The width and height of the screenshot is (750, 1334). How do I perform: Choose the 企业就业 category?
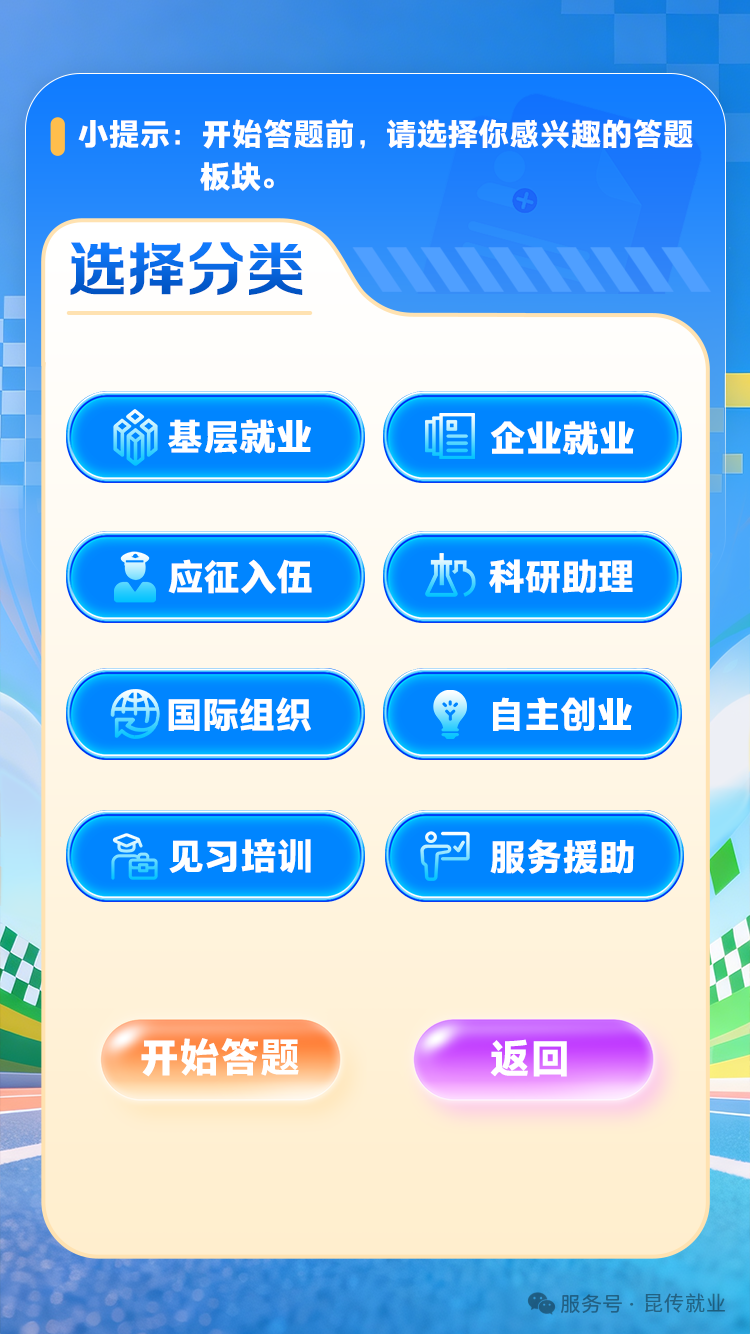[x=532, y=438]
